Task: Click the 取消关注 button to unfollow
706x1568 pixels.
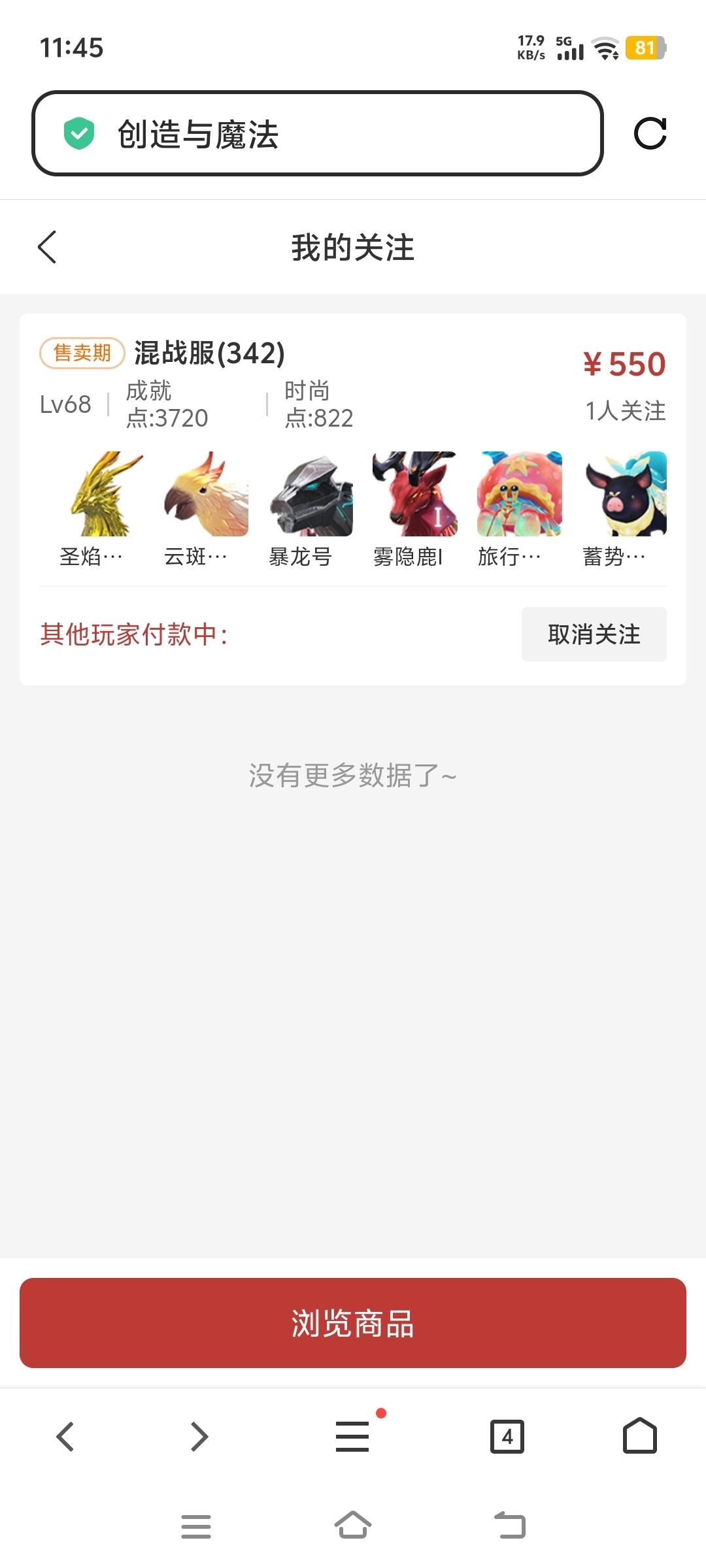Action: point(594,634)
